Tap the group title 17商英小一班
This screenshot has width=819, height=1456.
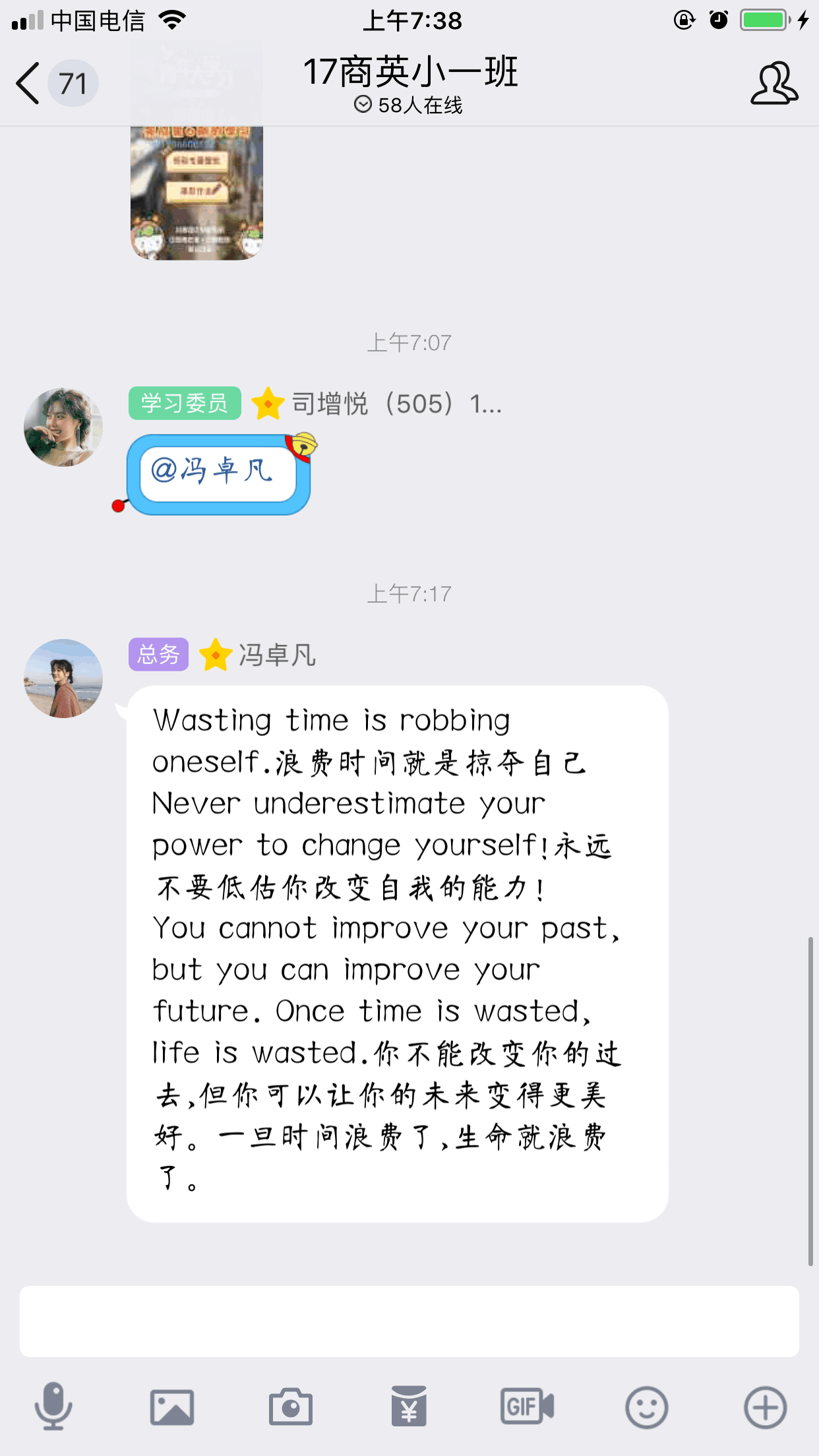point(409,73)
